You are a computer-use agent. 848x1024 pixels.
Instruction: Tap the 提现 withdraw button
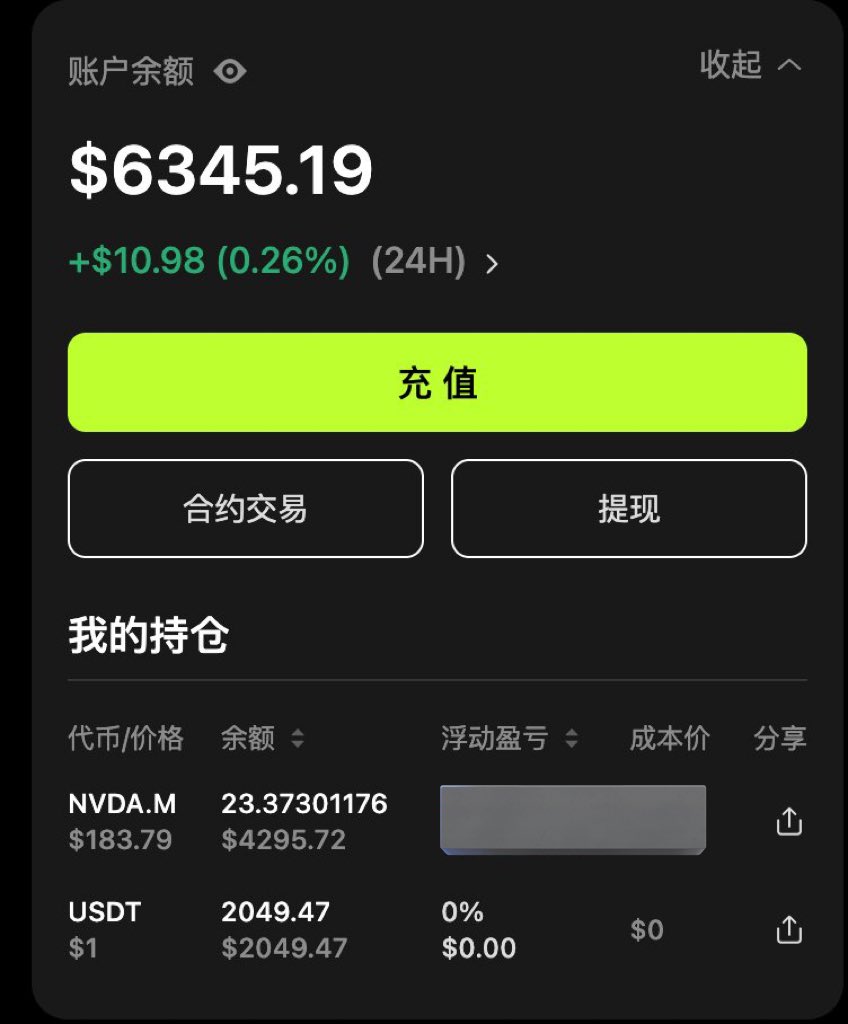coord(628,509)
